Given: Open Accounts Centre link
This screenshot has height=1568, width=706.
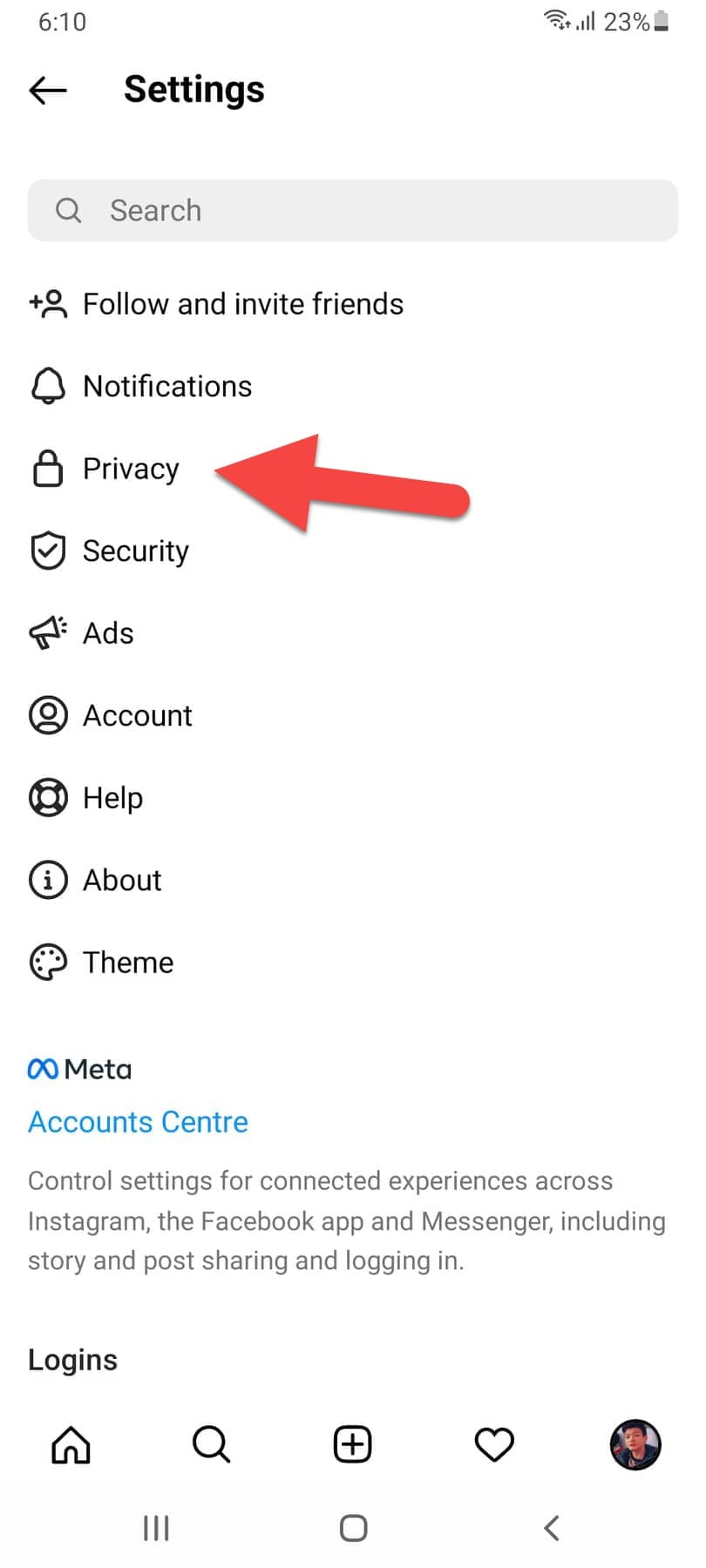Looking at the screenshot, I should 138,1122.
